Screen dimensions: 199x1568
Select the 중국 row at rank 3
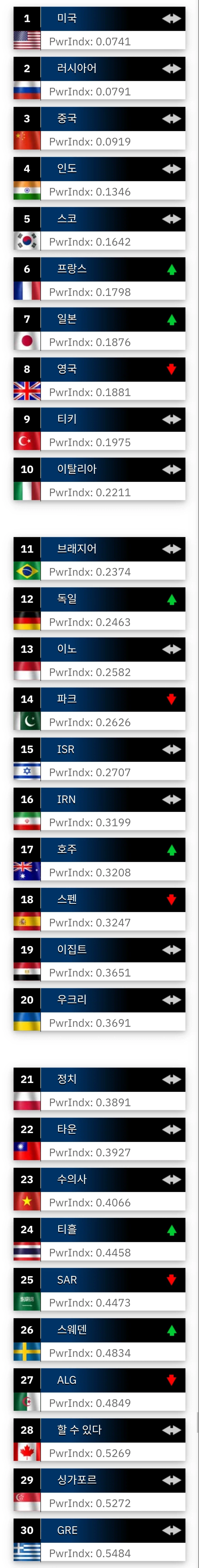pyautogui.click(x=99, y=129)
